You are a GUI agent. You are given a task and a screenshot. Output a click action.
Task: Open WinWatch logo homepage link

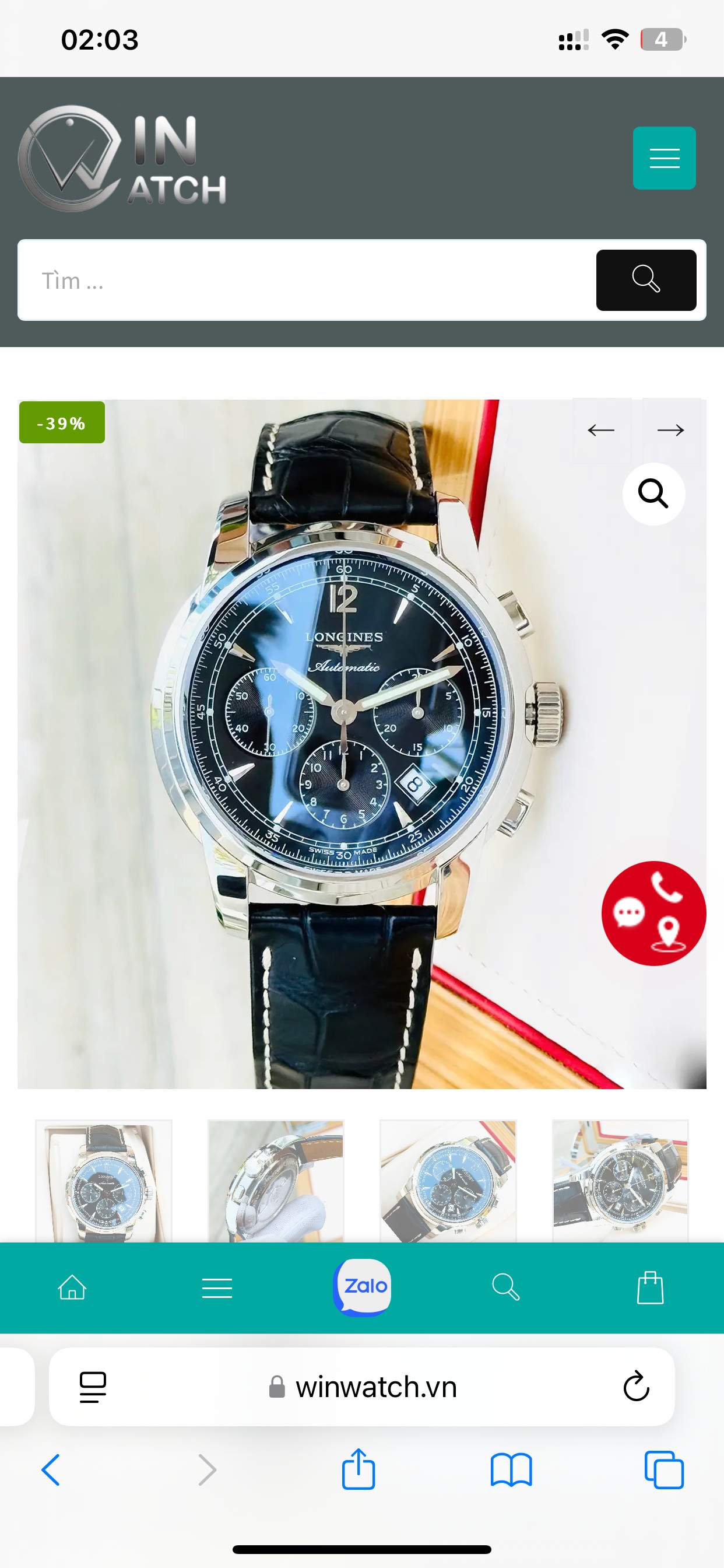coord(123,158)
